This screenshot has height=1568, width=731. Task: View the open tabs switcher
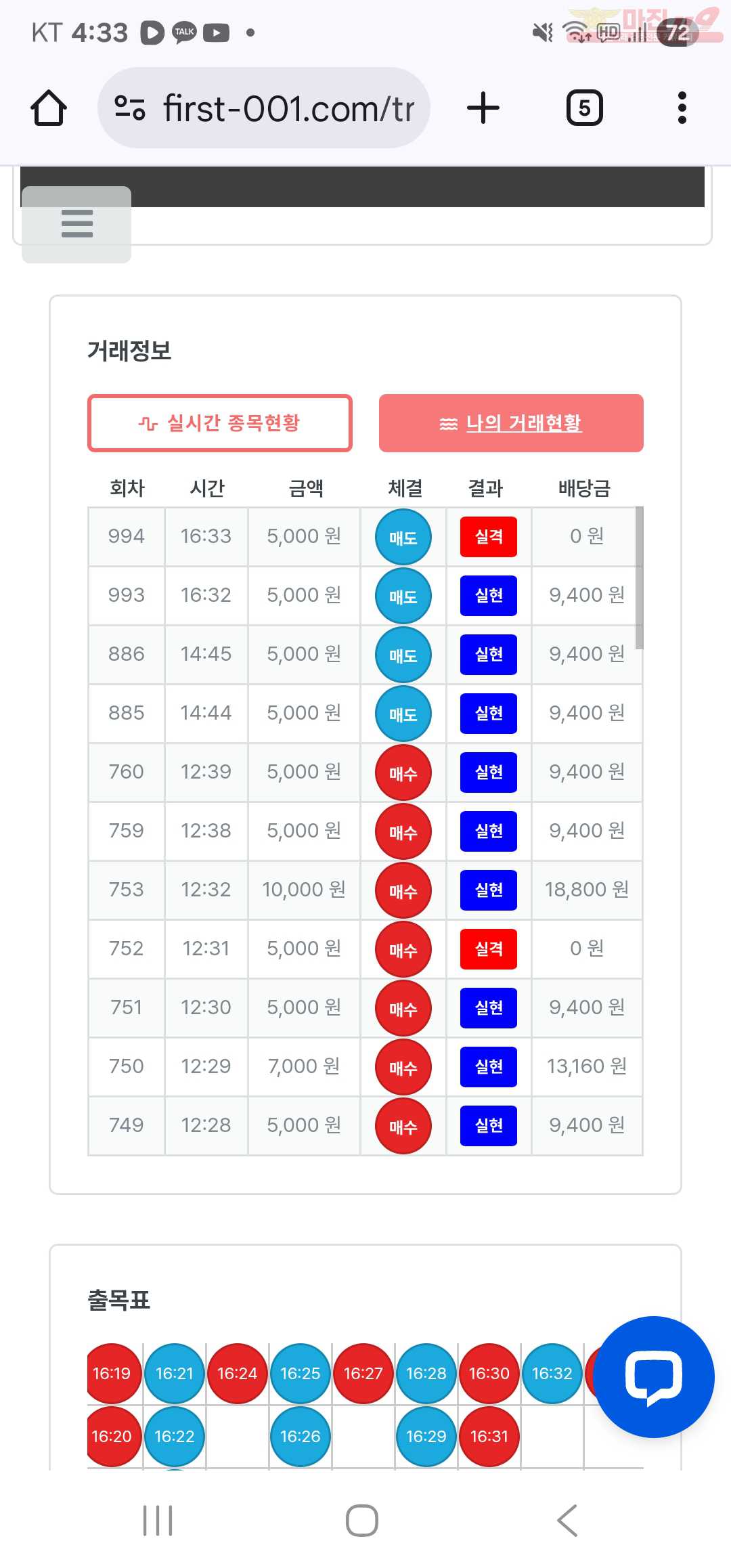coord(584,108)
